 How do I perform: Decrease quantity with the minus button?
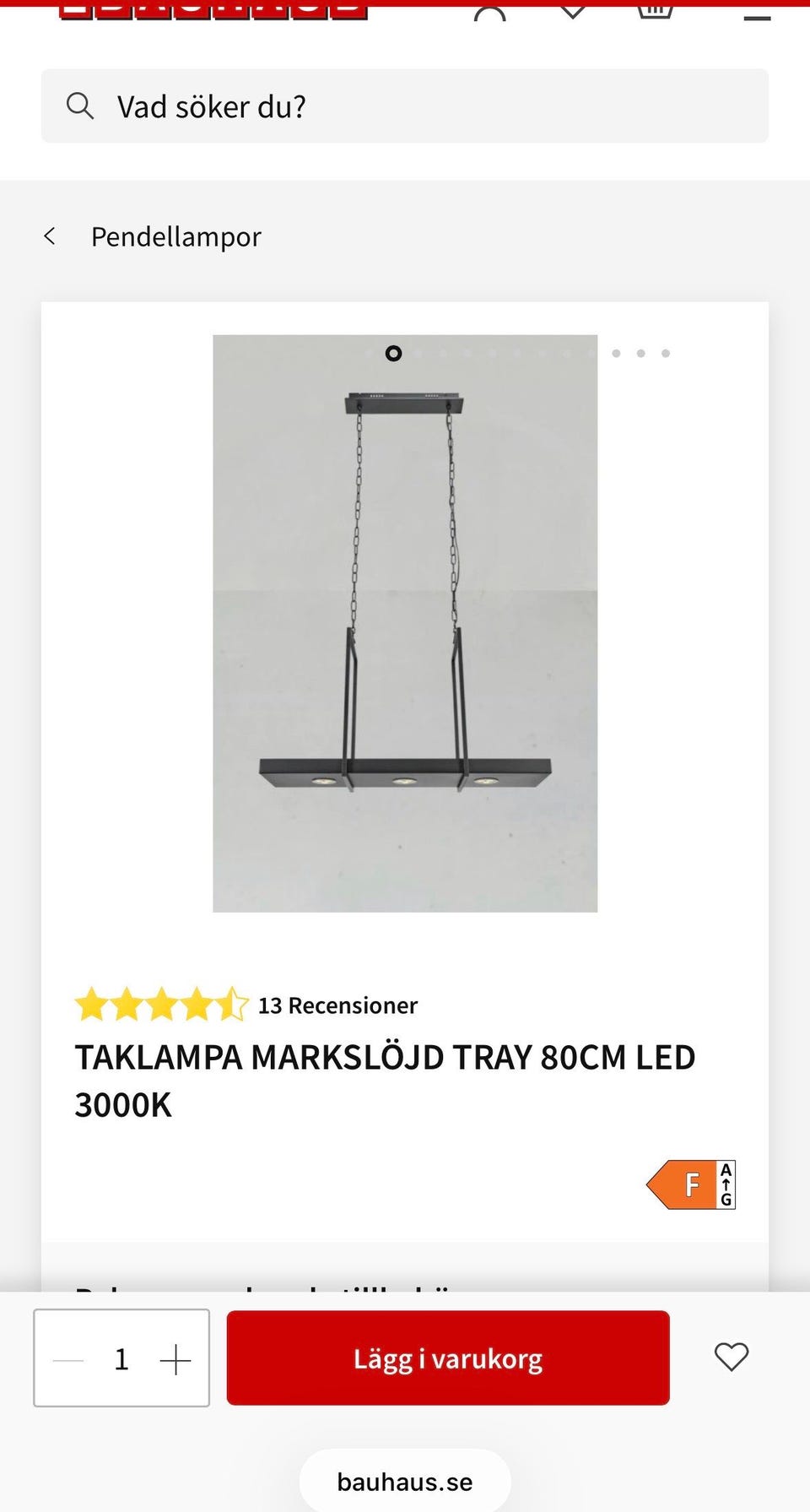pos(68,1360)
